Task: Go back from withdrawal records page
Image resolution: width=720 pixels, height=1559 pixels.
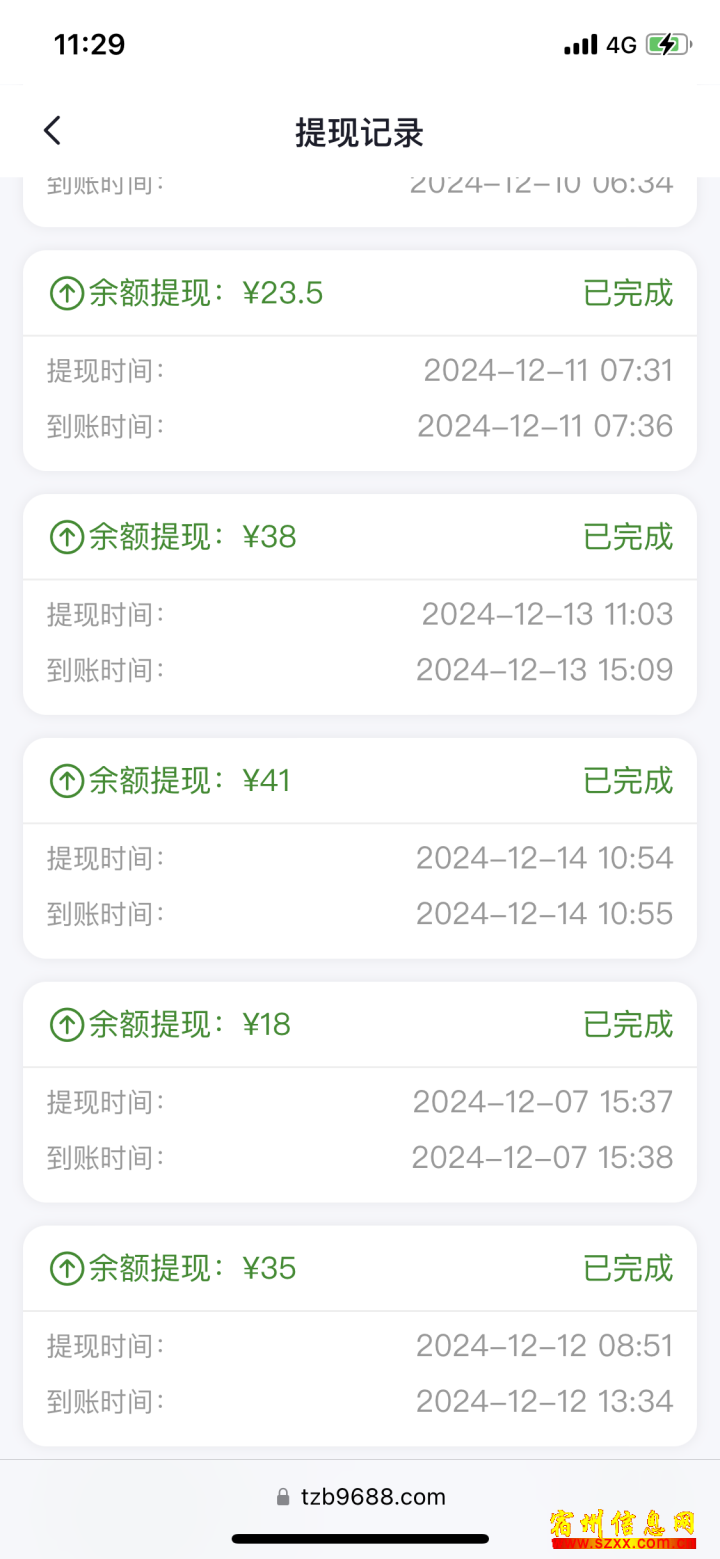Action: (x=52, y=131)
